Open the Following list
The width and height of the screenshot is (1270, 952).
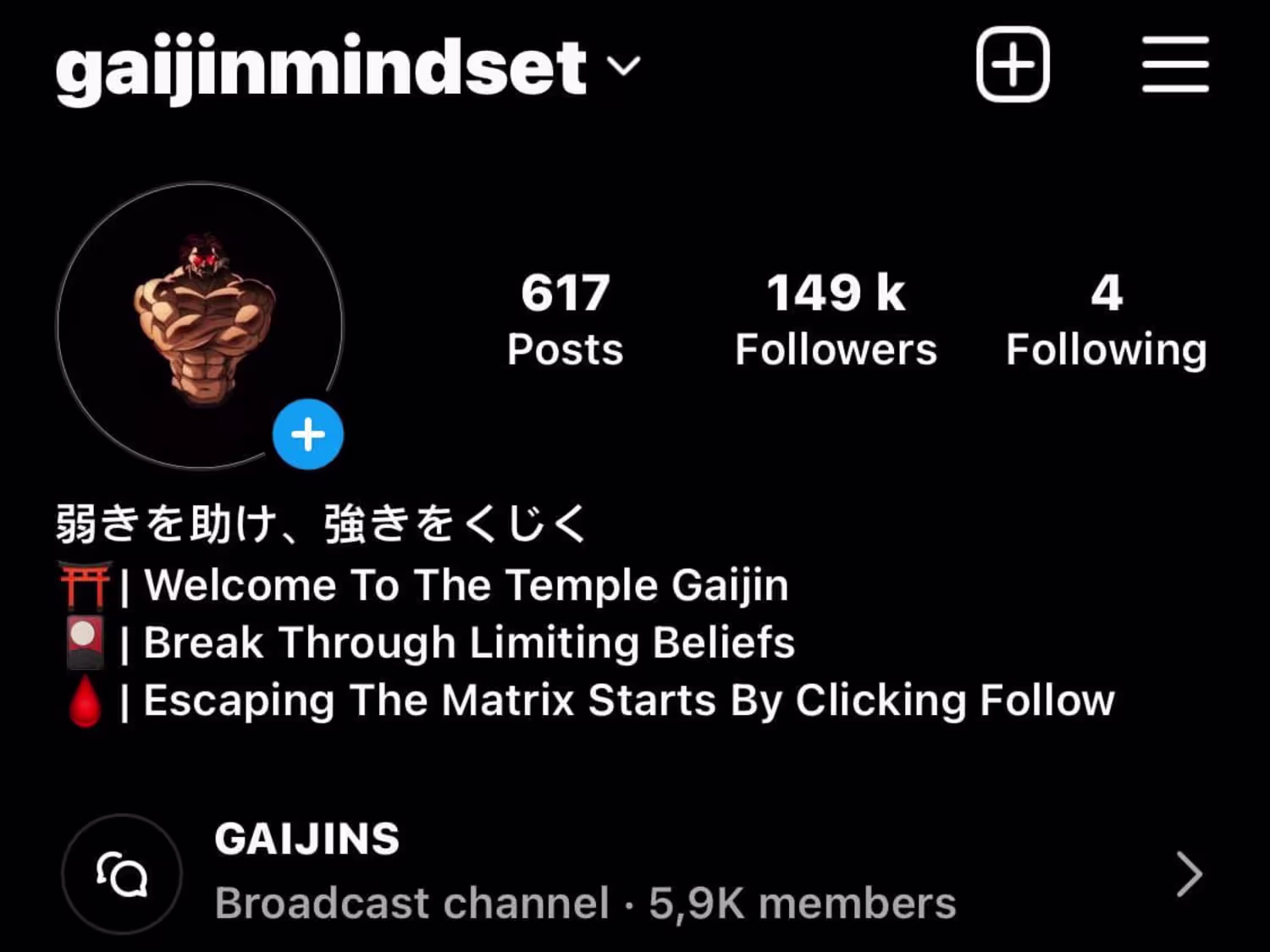pos(1106,319)
